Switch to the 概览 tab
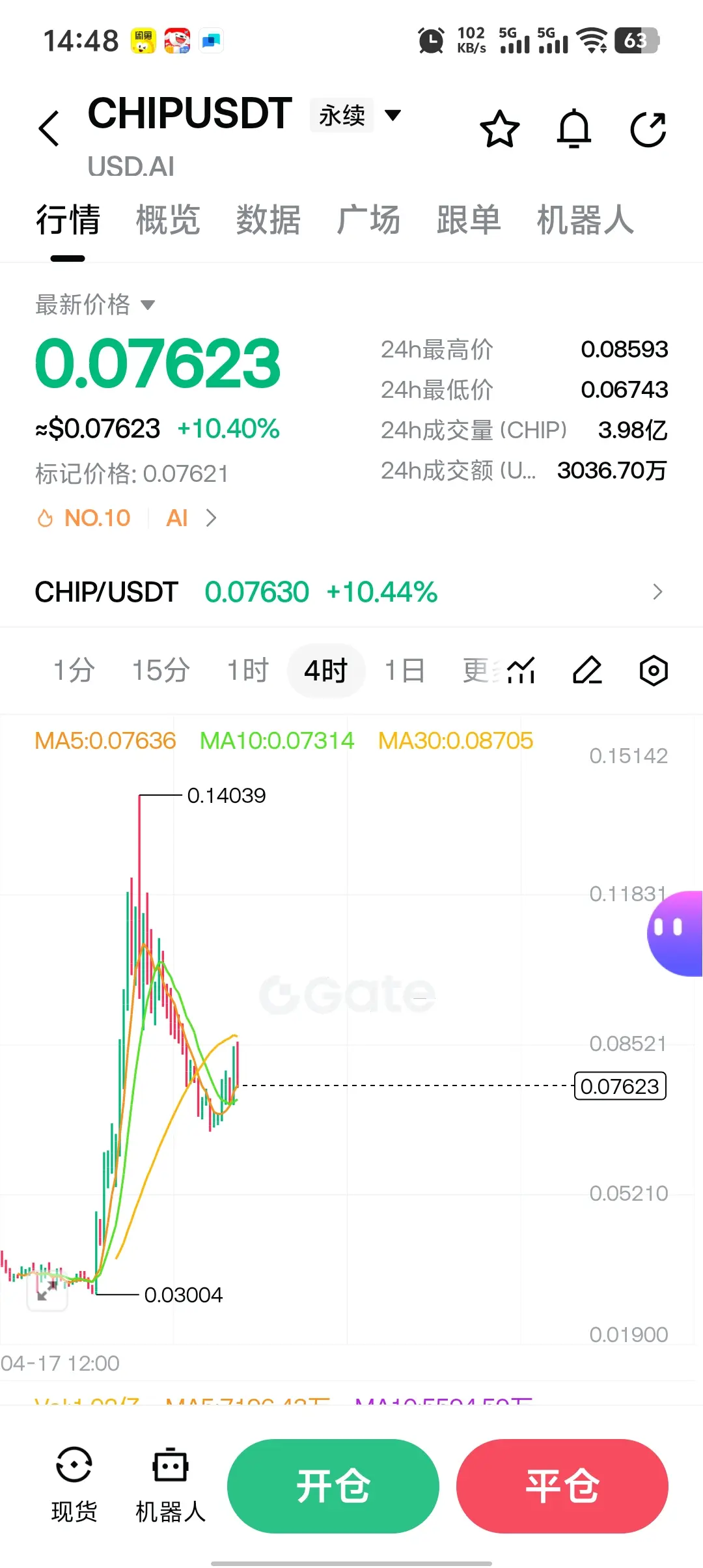Viewport: 703px width, 1568px height. click(168, 219)
